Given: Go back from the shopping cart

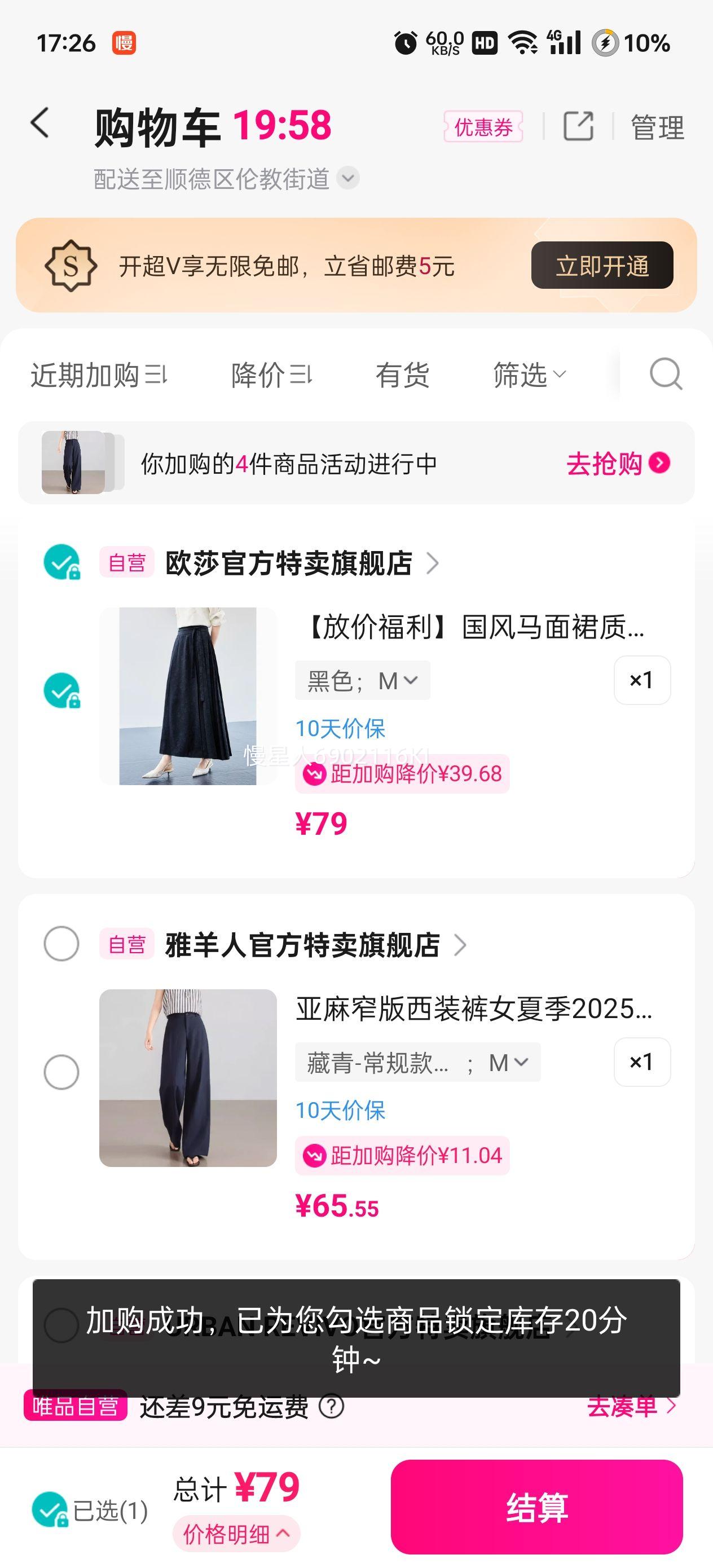Looking at the screenshot, I should [40, 124].
